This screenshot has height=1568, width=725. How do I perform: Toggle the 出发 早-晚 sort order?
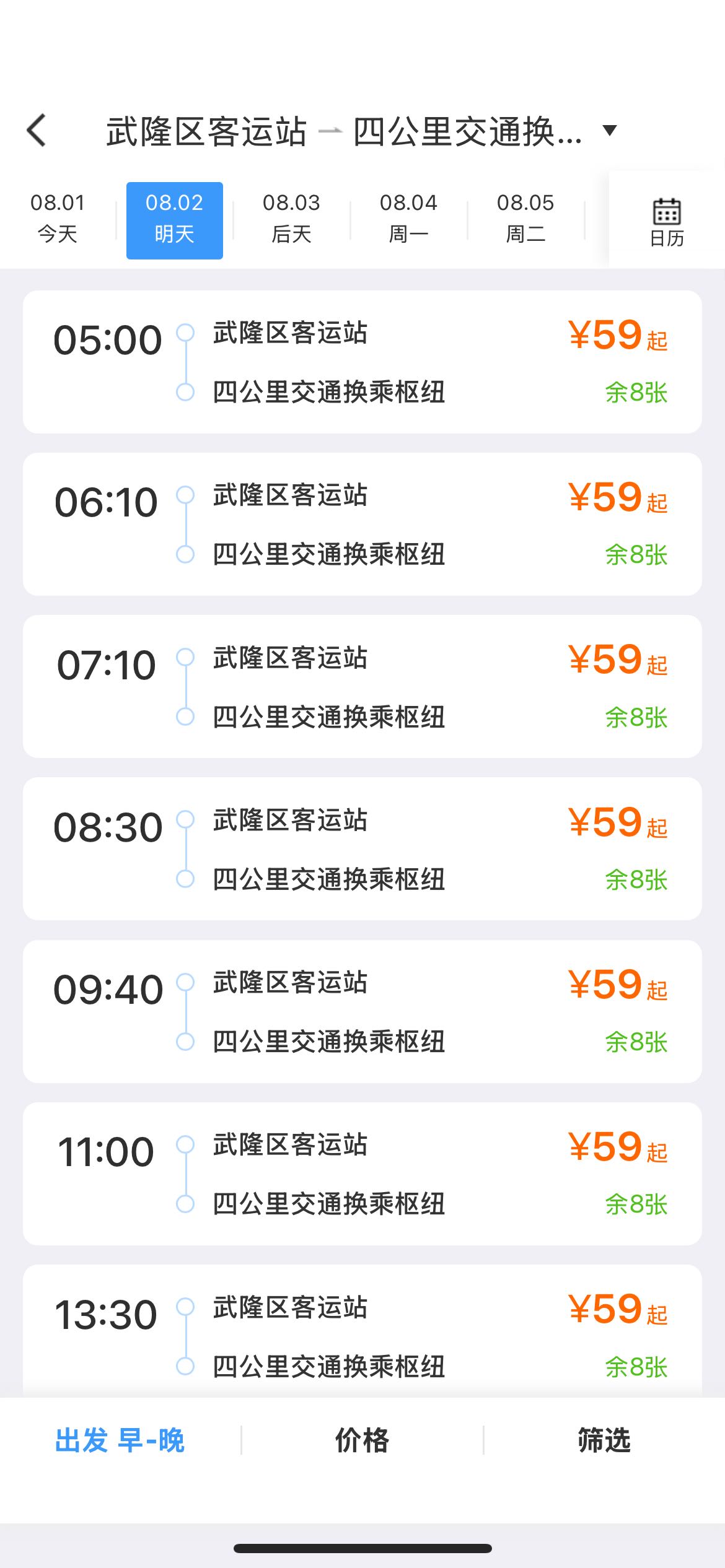coord(120,1440)
